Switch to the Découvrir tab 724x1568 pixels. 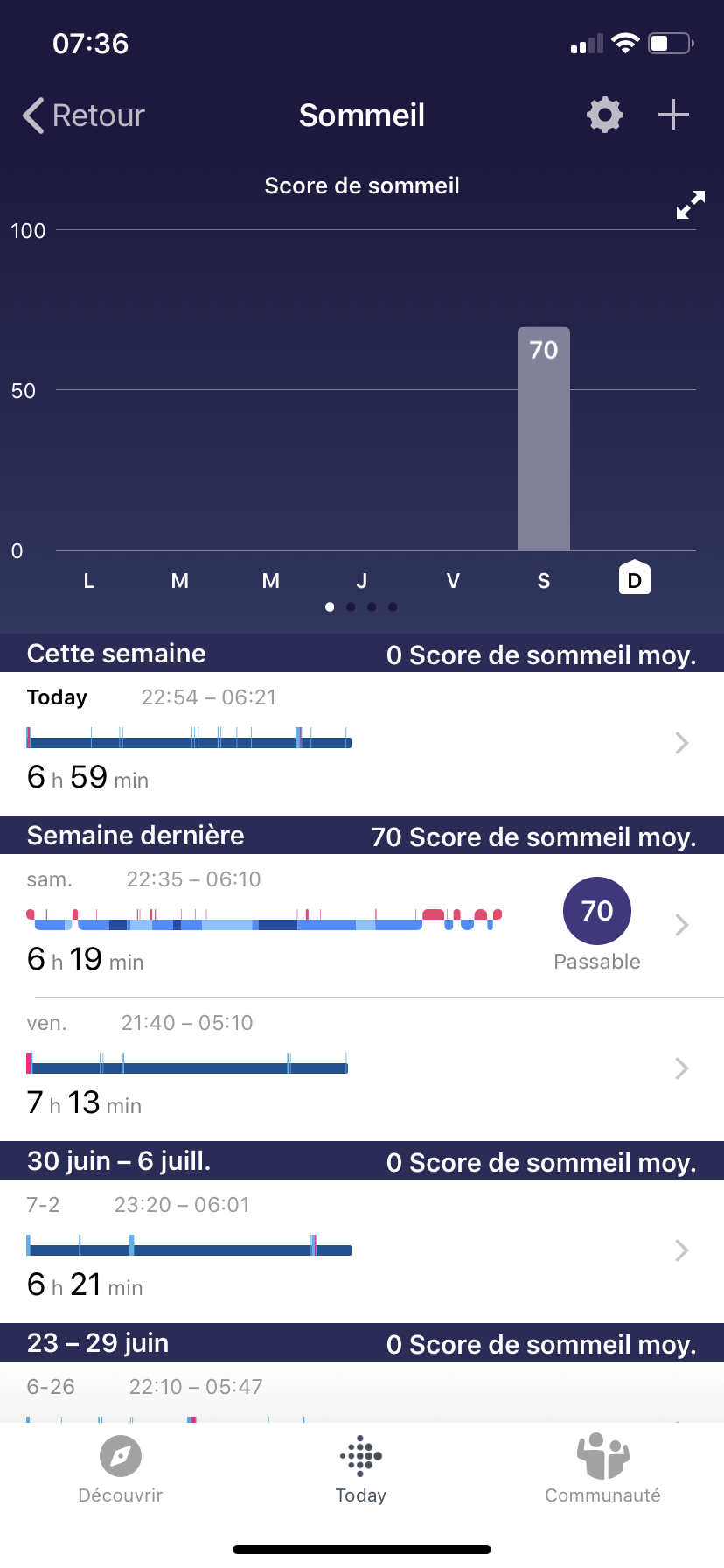point(121,1469)
